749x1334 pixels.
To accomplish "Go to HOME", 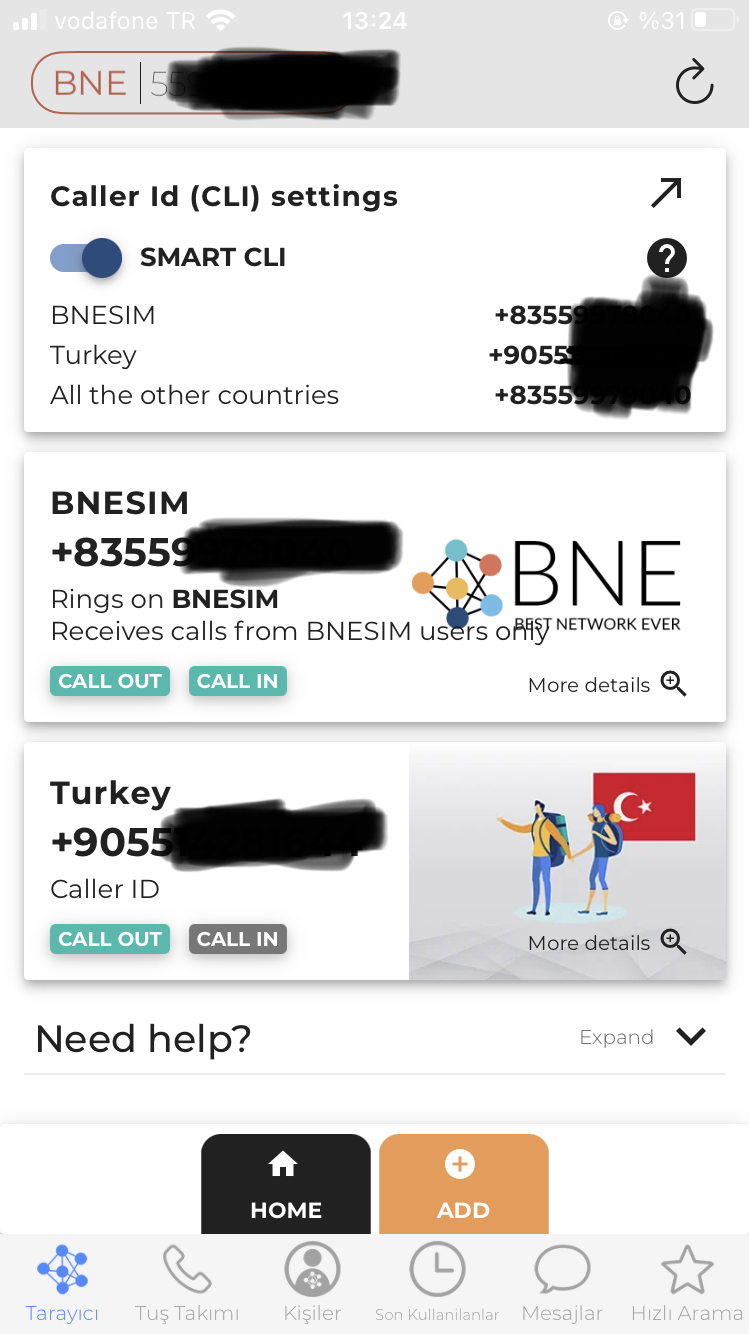I will pos(286,1184).
